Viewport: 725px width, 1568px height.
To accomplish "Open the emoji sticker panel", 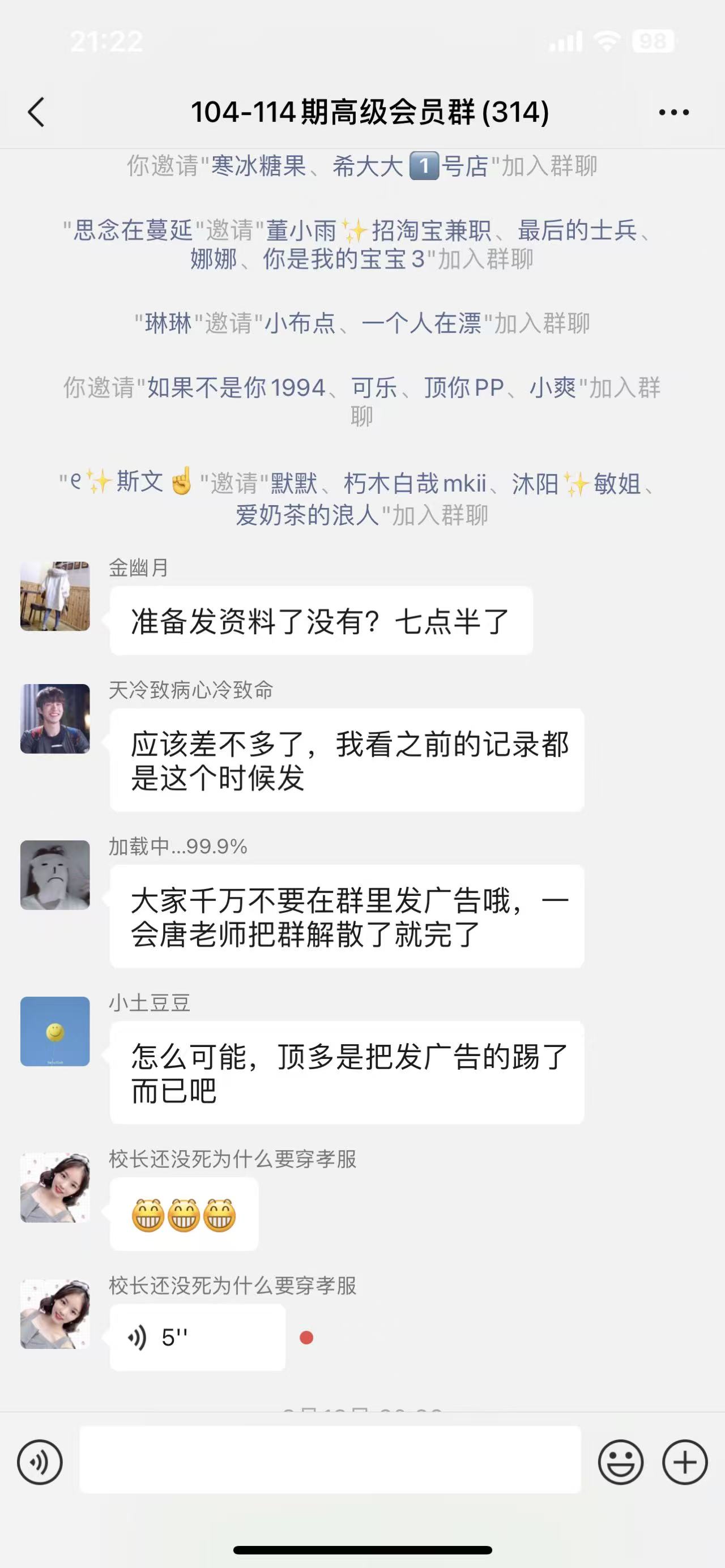I will click(620, 1462).
